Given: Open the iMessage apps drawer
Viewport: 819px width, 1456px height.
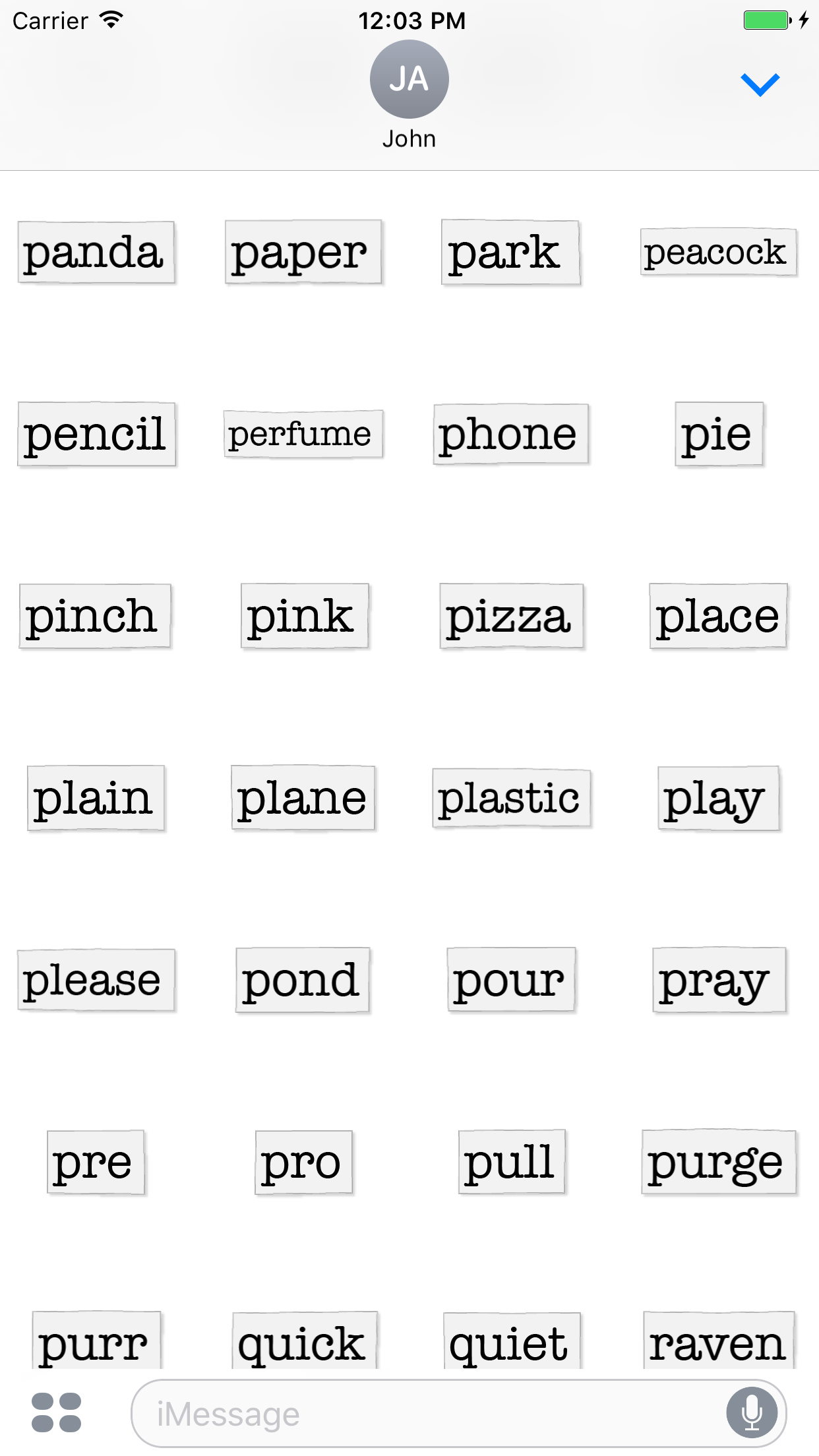Looking at the screenshot, I should coord(57,1412).
